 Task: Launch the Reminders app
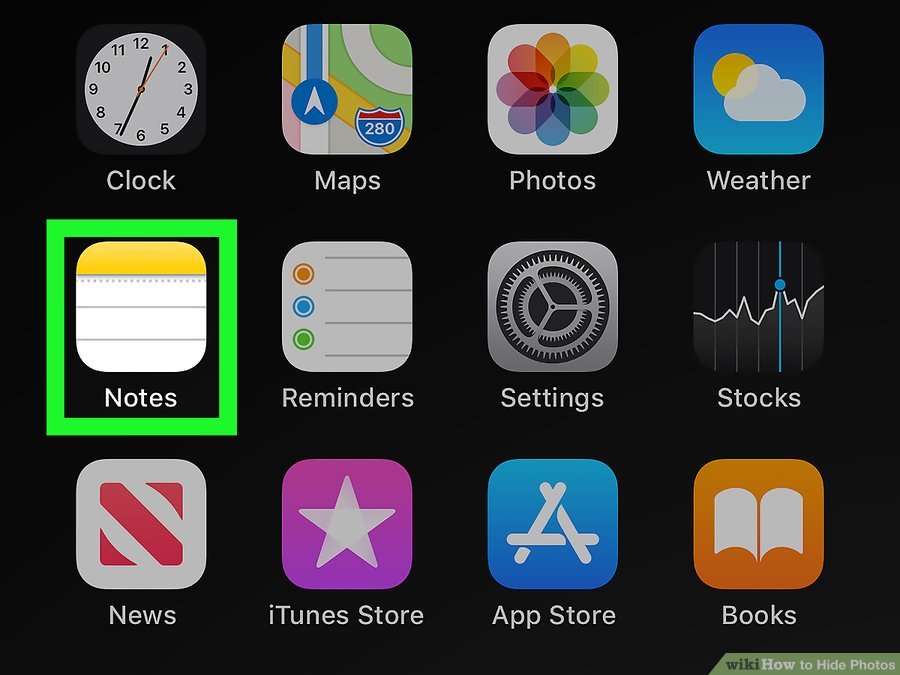(x=347, y=306)
